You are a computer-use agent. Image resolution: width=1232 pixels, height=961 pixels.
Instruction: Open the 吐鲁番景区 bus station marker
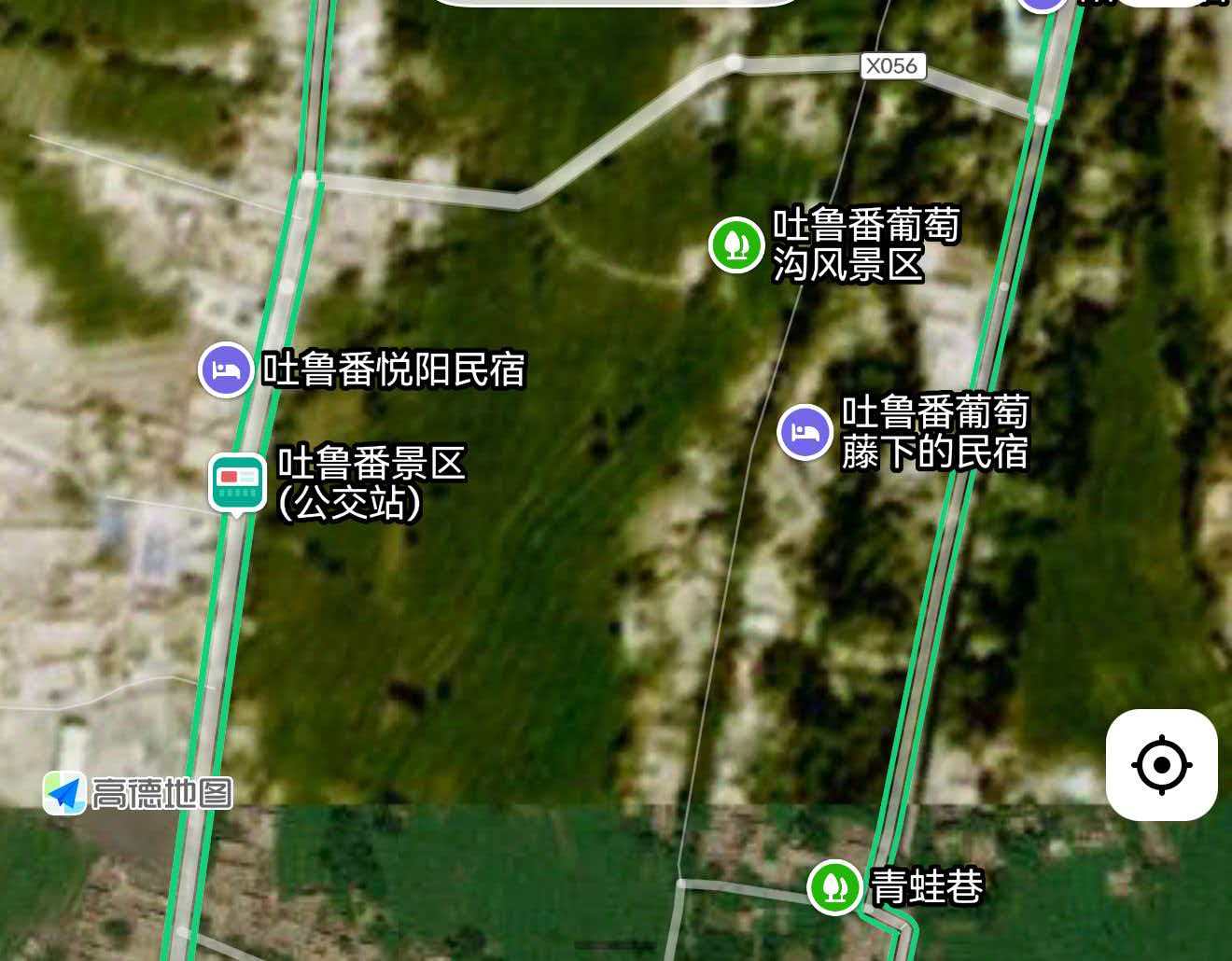237,481
